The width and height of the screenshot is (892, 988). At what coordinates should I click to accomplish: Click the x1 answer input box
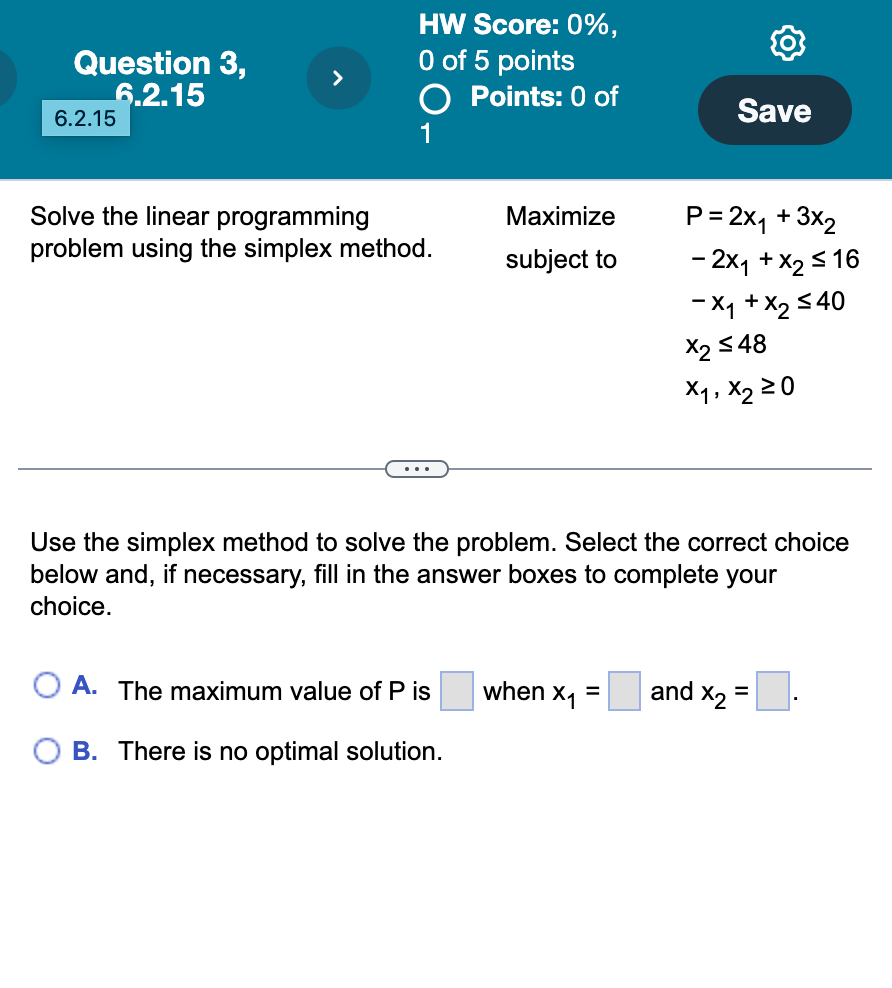(x=624, y=690)
